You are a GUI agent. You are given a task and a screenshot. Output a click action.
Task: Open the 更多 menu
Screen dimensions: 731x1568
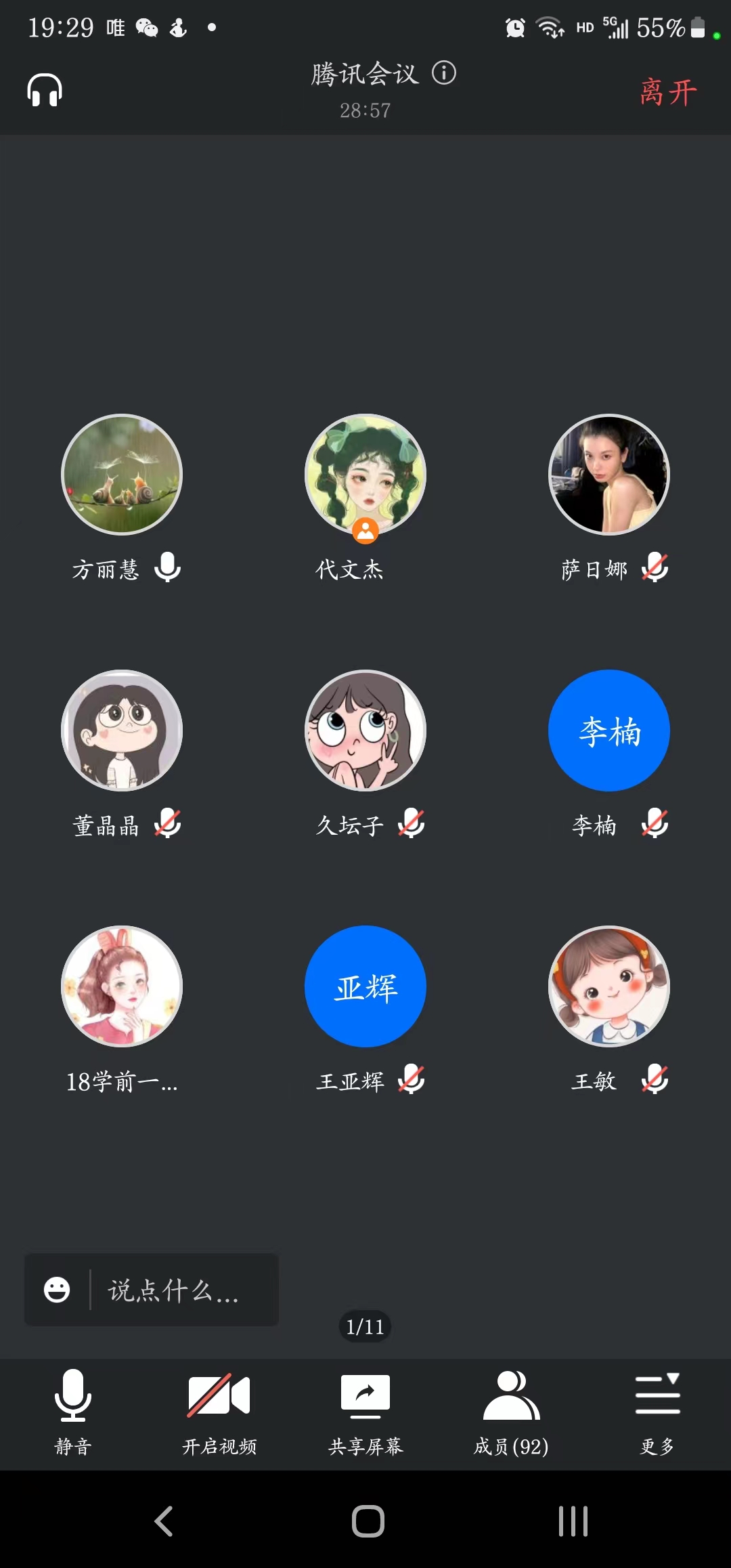pyautogui.click(x=657, y=1412)
